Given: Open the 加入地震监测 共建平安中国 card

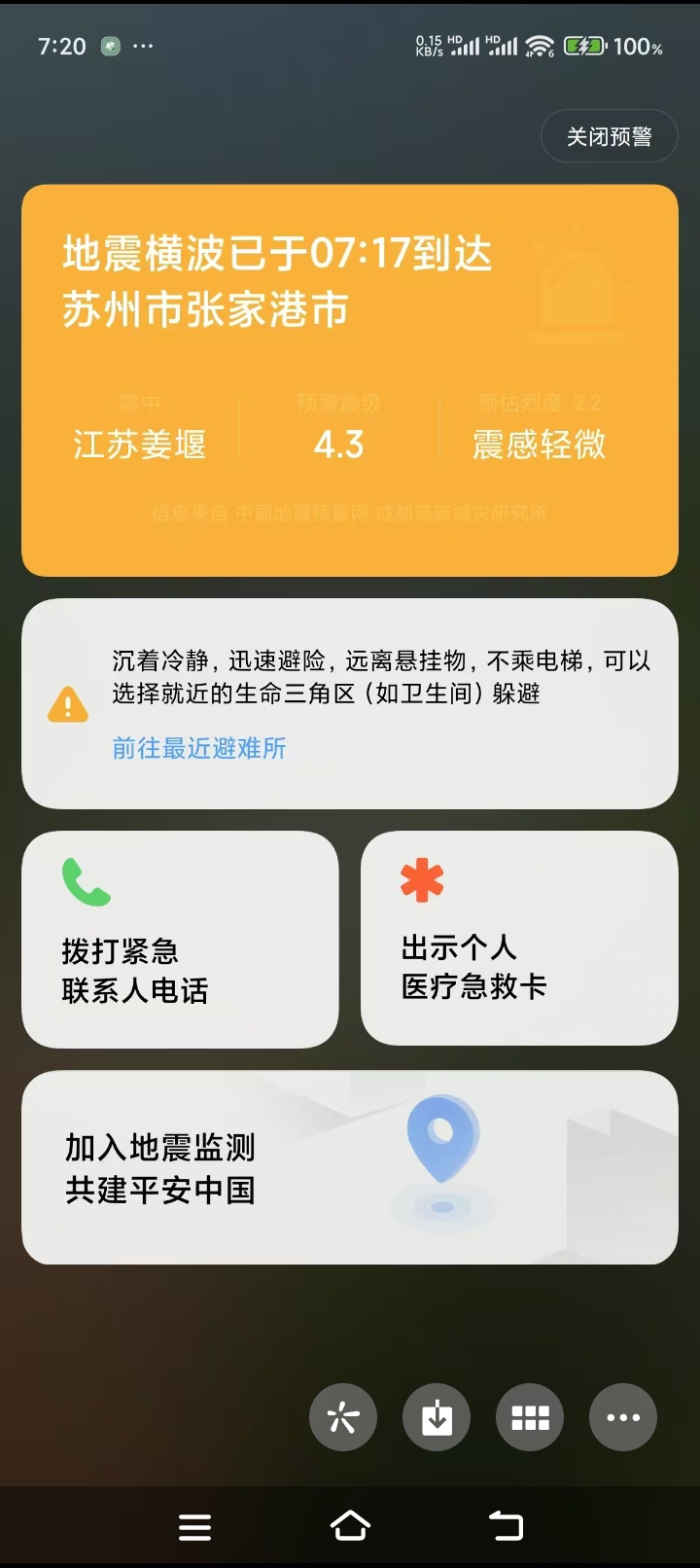Looking at the screenshot, I should (x=350, y=1168).
